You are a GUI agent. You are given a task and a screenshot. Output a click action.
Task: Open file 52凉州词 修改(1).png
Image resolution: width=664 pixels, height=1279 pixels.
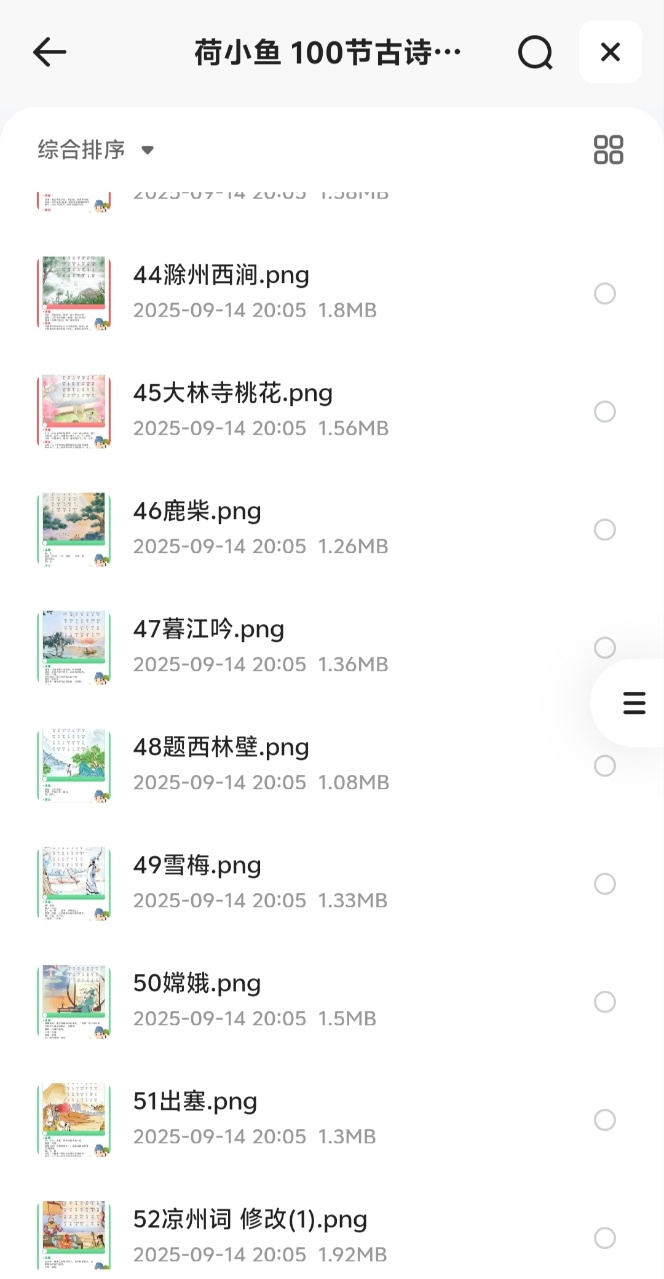point(250,1219)
